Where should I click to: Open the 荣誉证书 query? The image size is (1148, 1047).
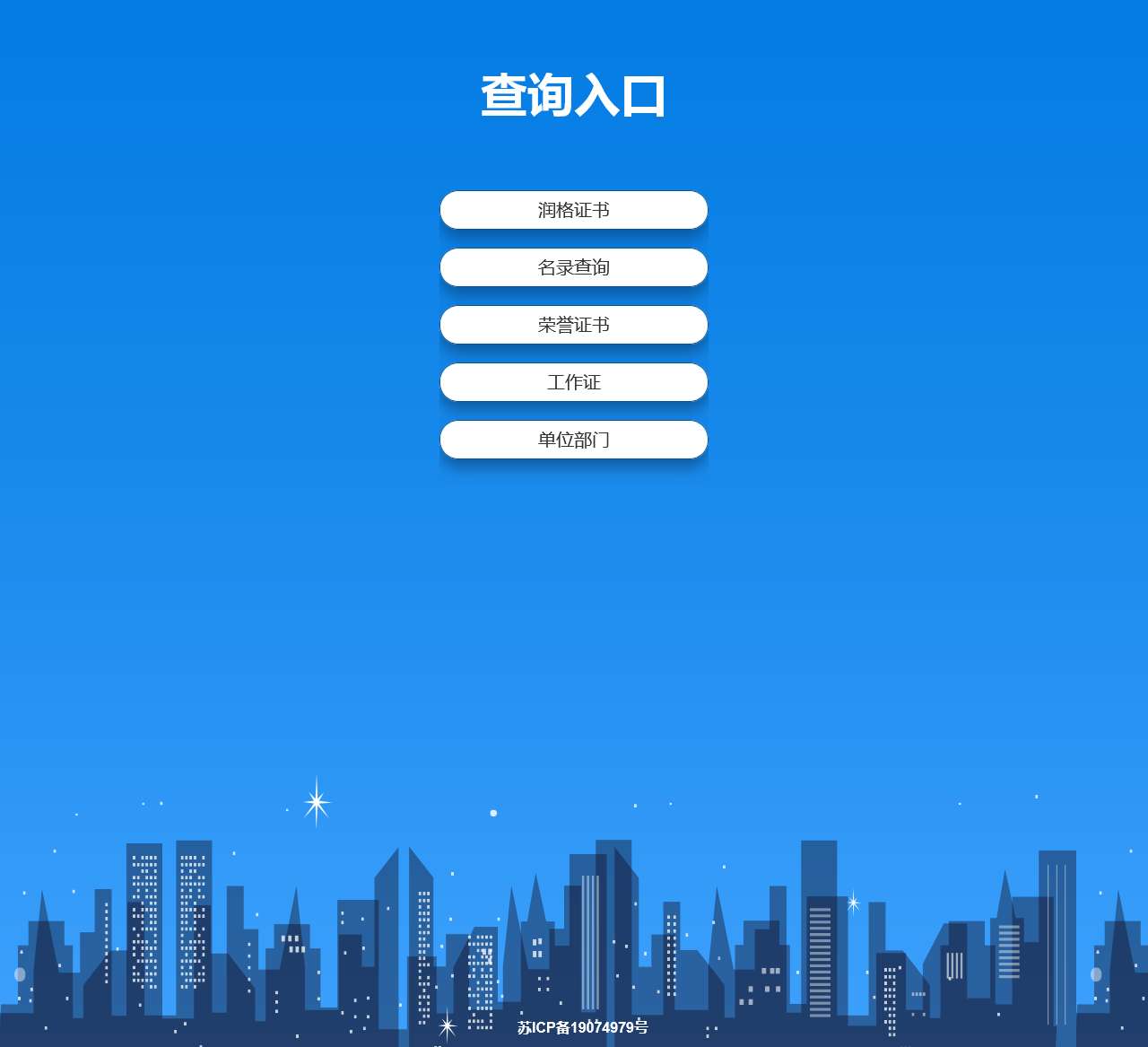click(x=574, y=325)
